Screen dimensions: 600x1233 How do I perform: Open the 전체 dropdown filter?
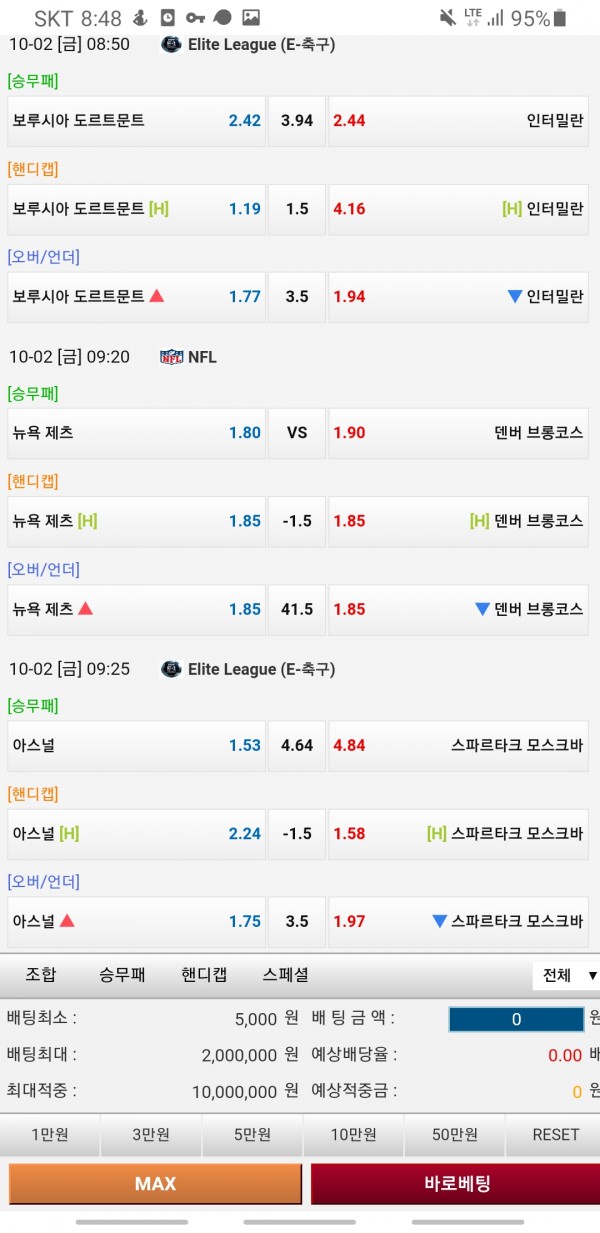(566, 975)
